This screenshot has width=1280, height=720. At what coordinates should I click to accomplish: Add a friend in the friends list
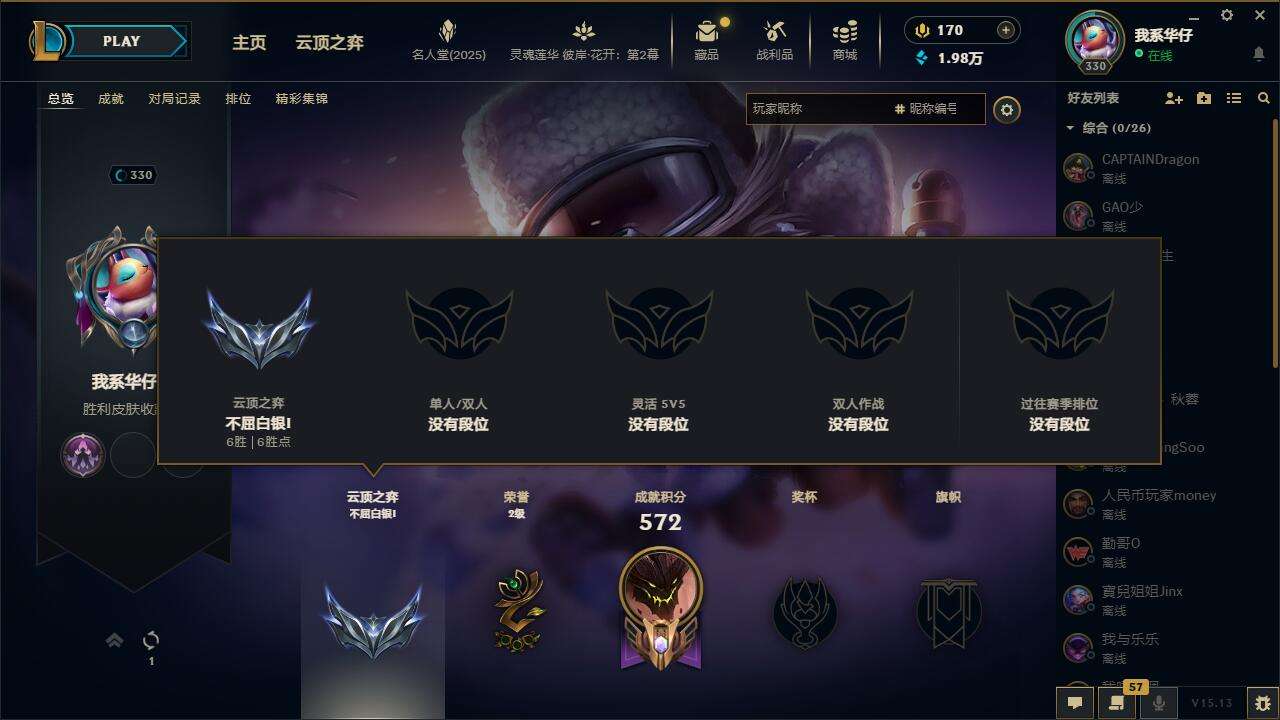1174,98
